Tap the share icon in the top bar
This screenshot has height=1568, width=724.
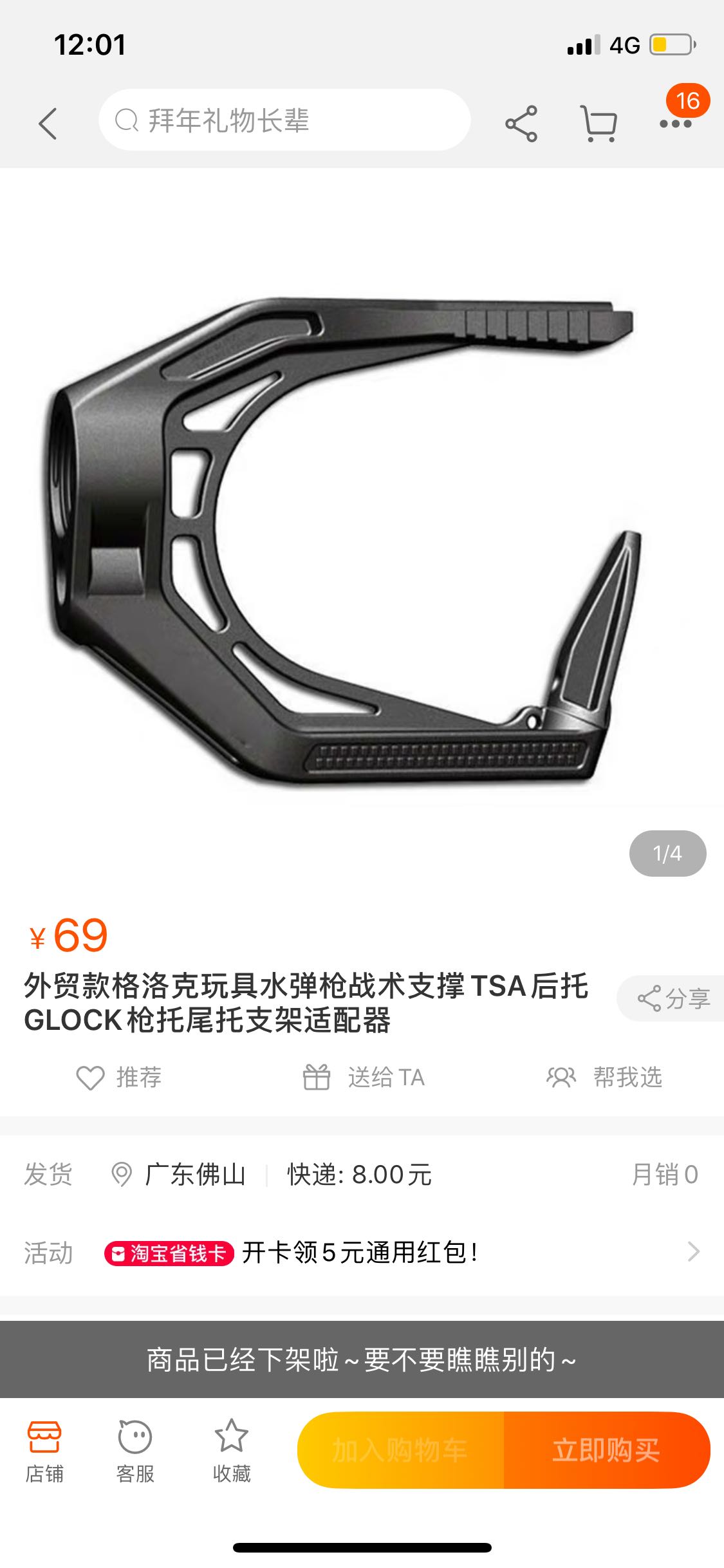coord(521,123)
